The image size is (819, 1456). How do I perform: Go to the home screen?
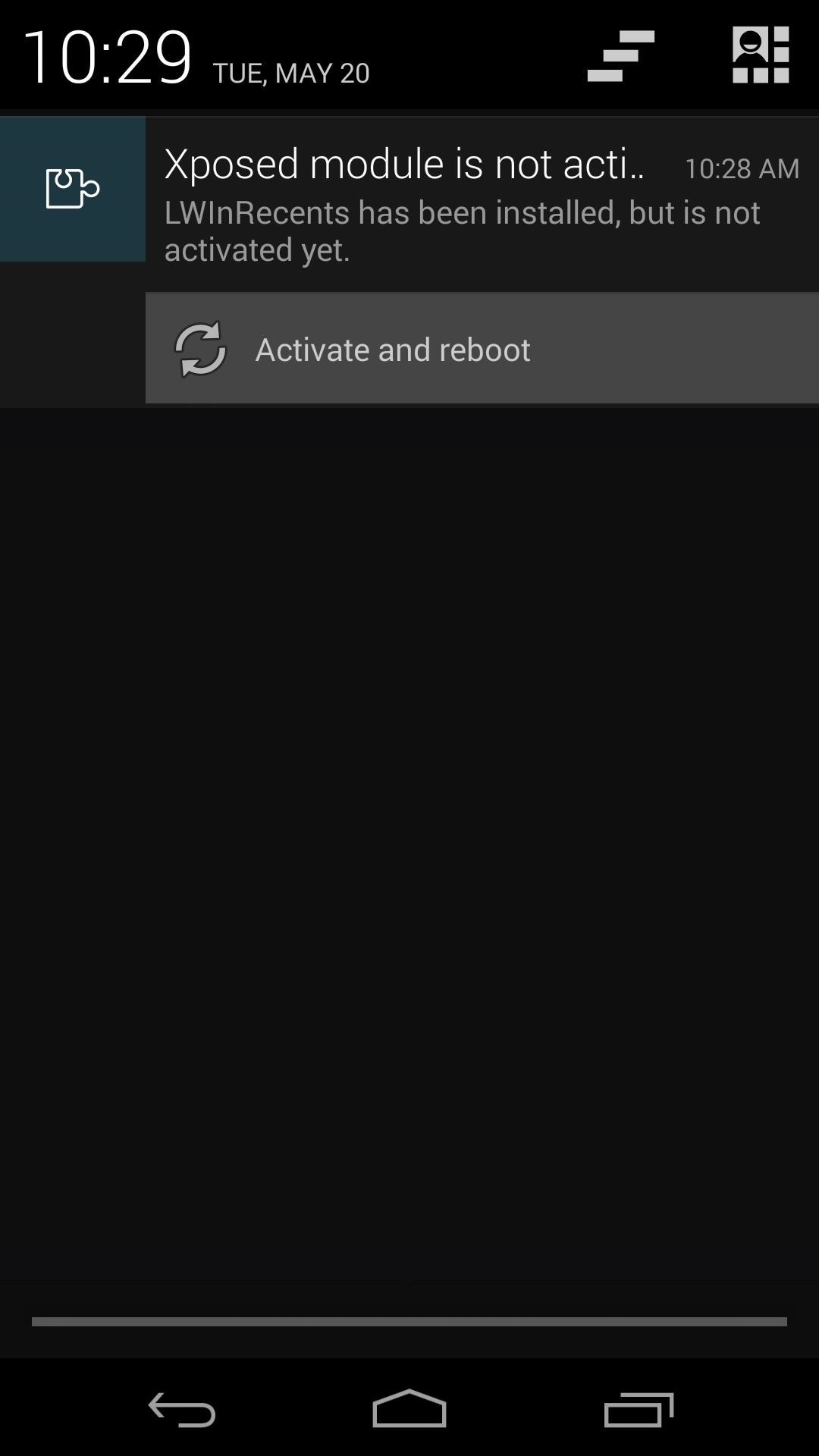click(409, 1410)
